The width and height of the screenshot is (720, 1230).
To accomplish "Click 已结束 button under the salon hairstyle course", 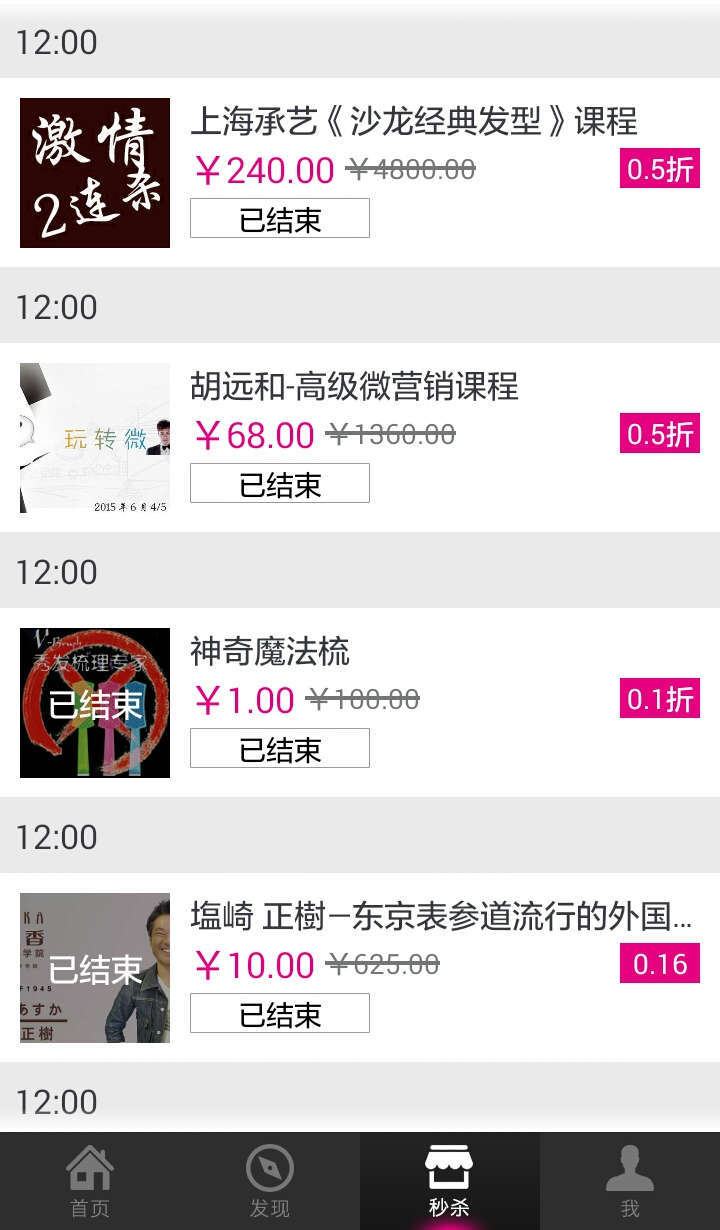I will (279, 218).
